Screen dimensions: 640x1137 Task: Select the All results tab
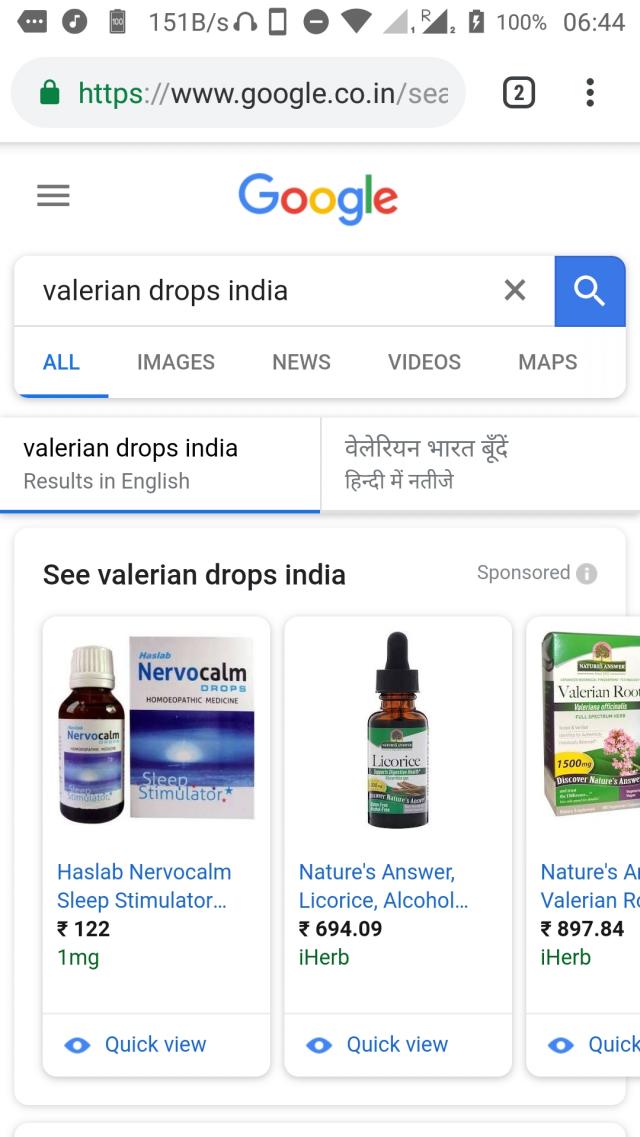61,362
